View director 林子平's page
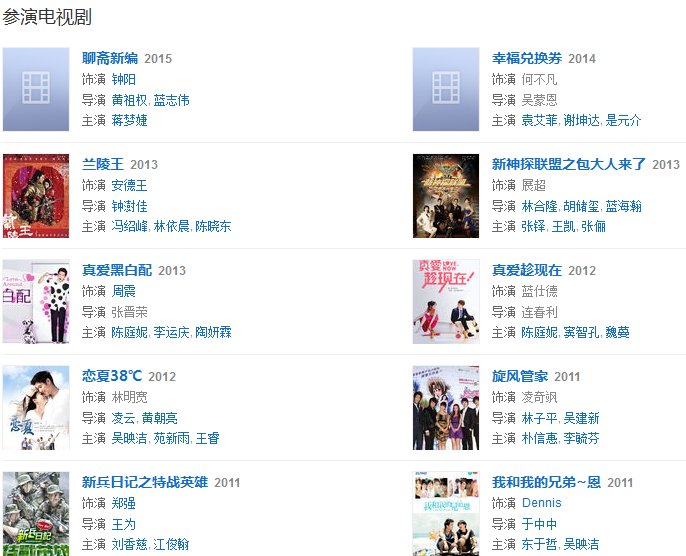Screen dimensions: 686x556 (540, 418)
